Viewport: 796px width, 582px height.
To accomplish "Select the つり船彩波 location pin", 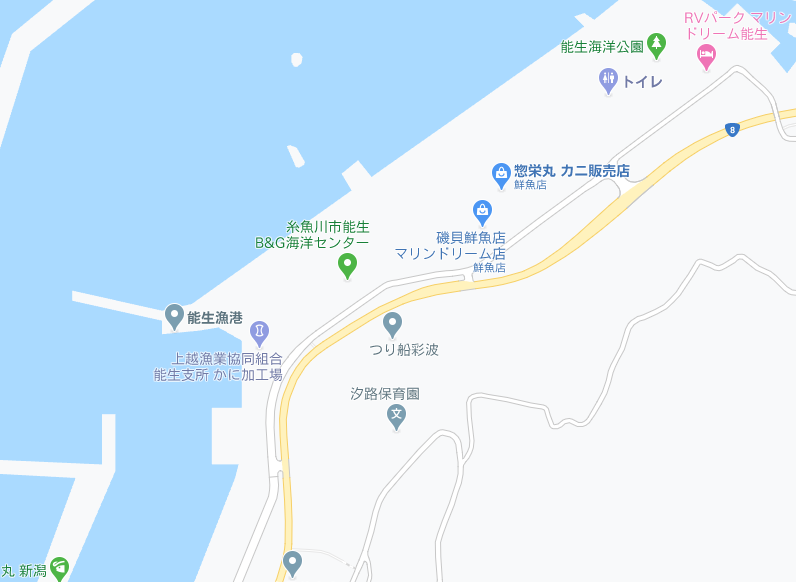I will point(392,323).
